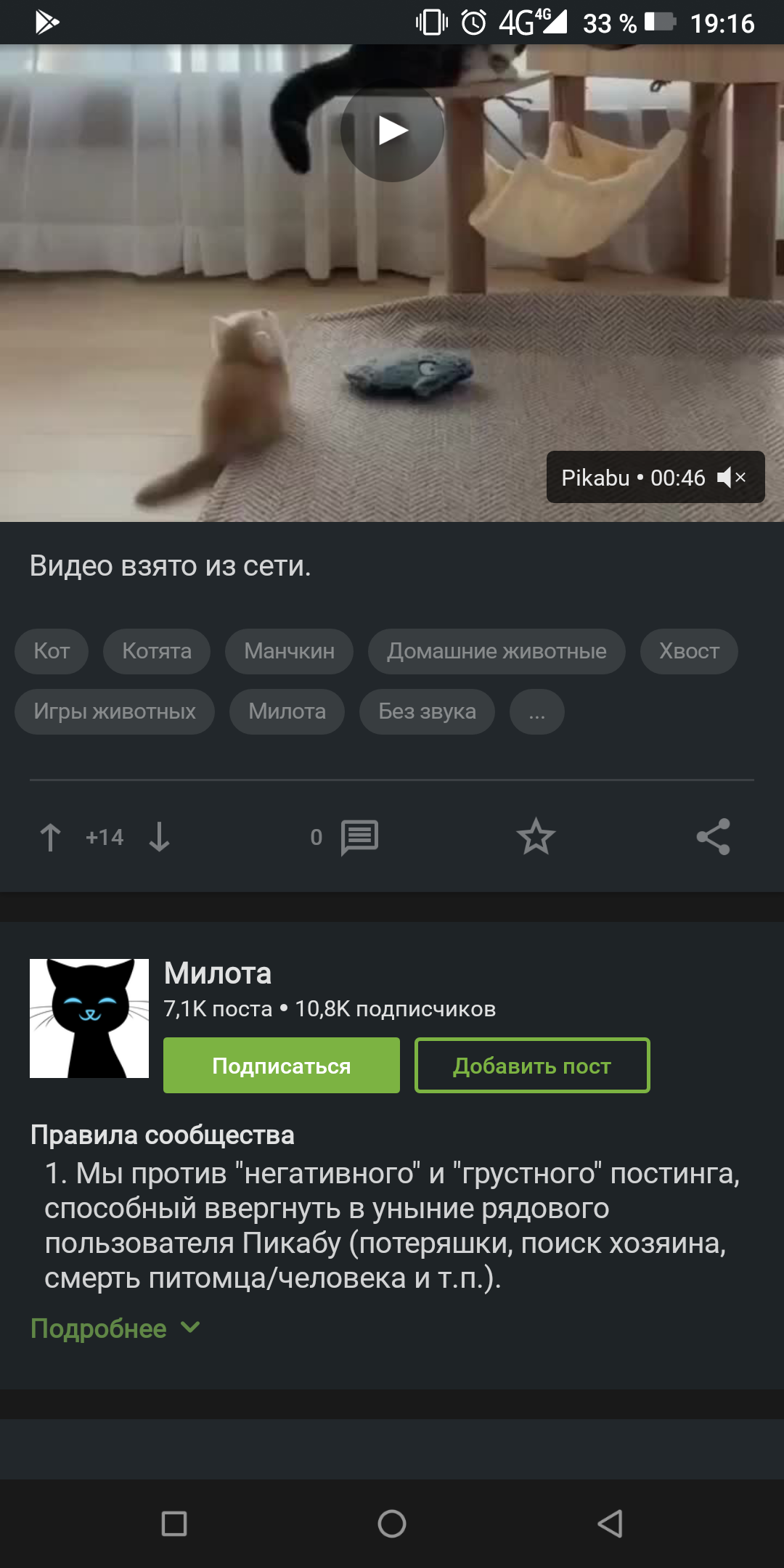Unmute the video sound

click(x=731, y=478)
